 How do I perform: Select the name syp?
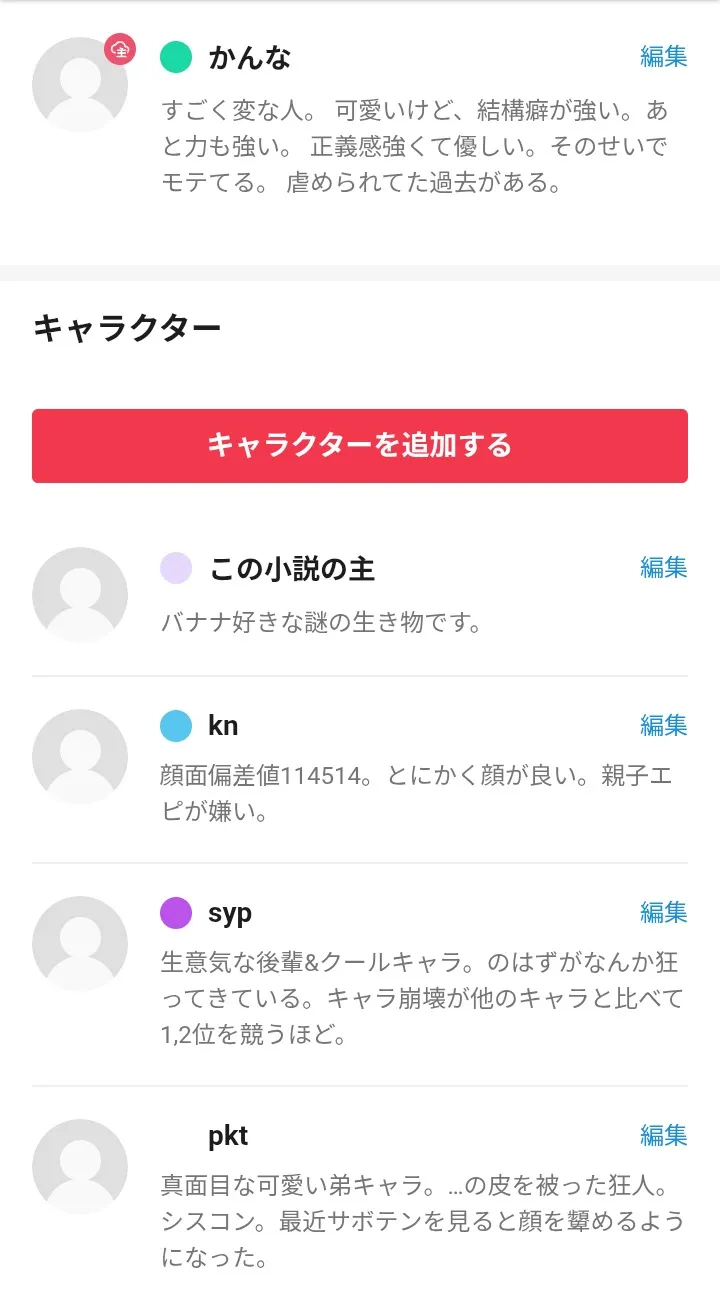[229, 912]
